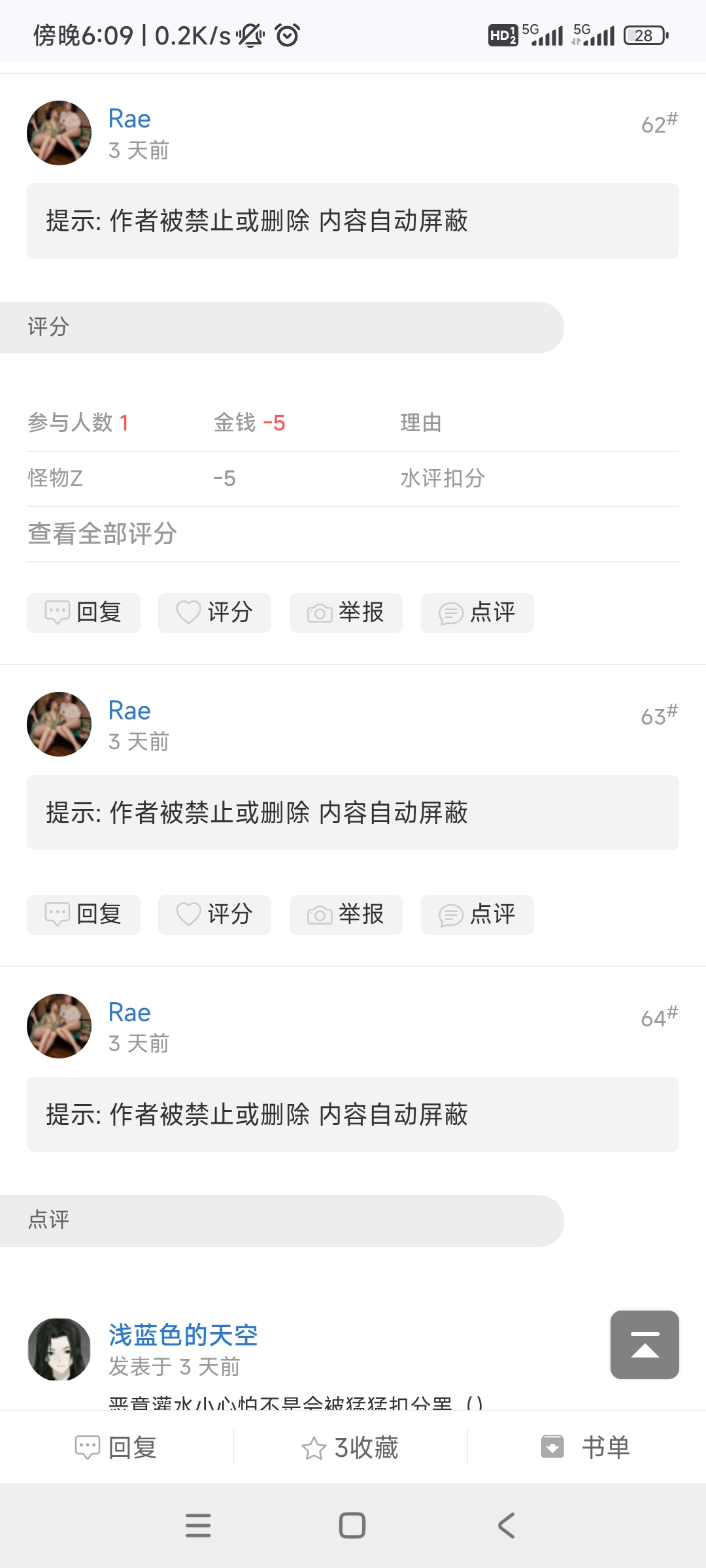
Task: Reply to the thread from bottom bar
Action: click(x=116, y=1448)
